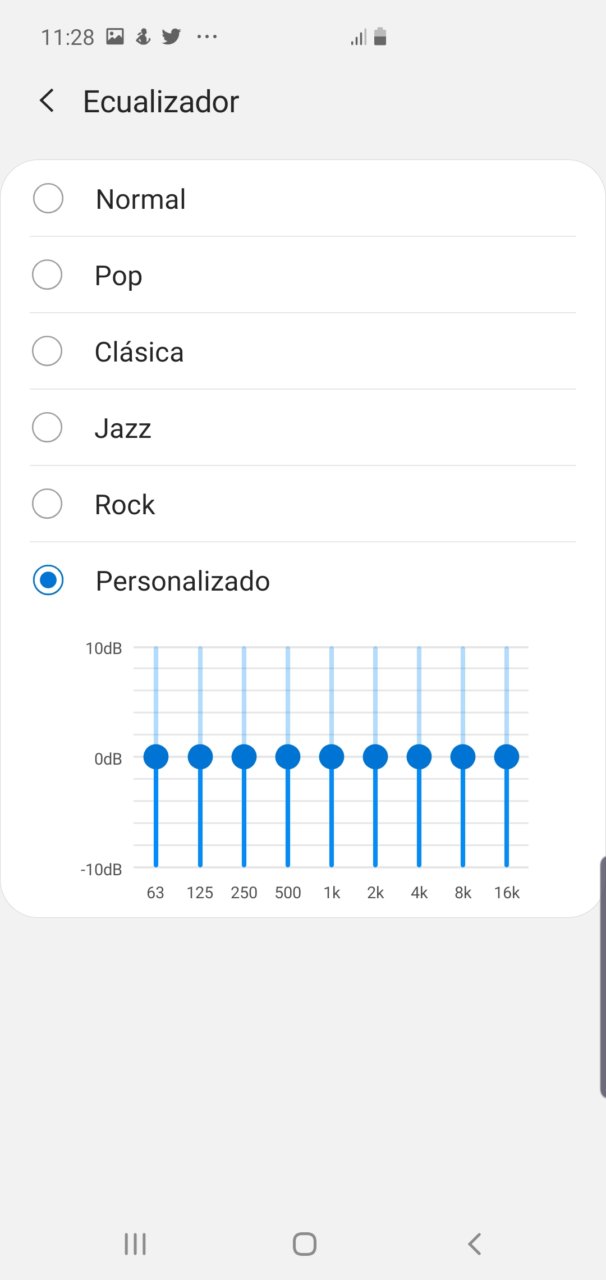This screenshot has height=1280, width=606.
Task: Pick the Rock preset
Action: [x=303, y=504]
